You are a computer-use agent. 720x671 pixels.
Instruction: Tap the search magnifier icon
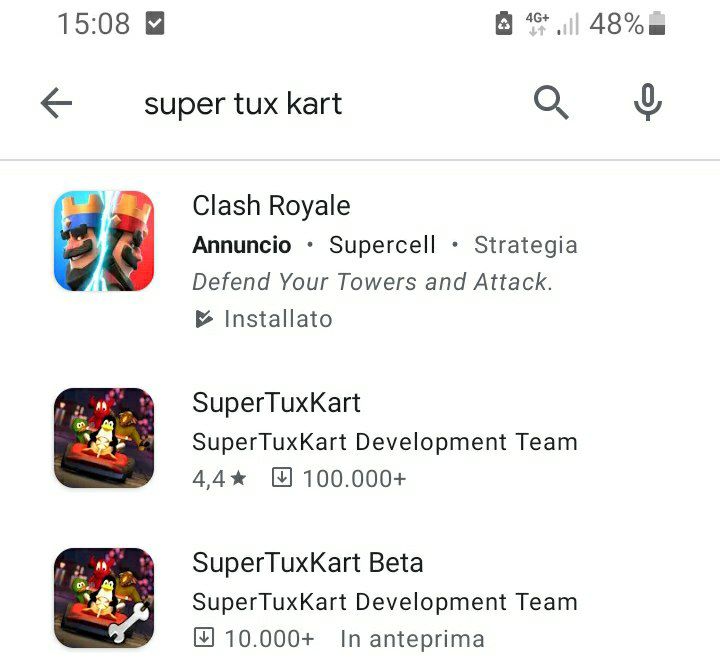[551, 102]
